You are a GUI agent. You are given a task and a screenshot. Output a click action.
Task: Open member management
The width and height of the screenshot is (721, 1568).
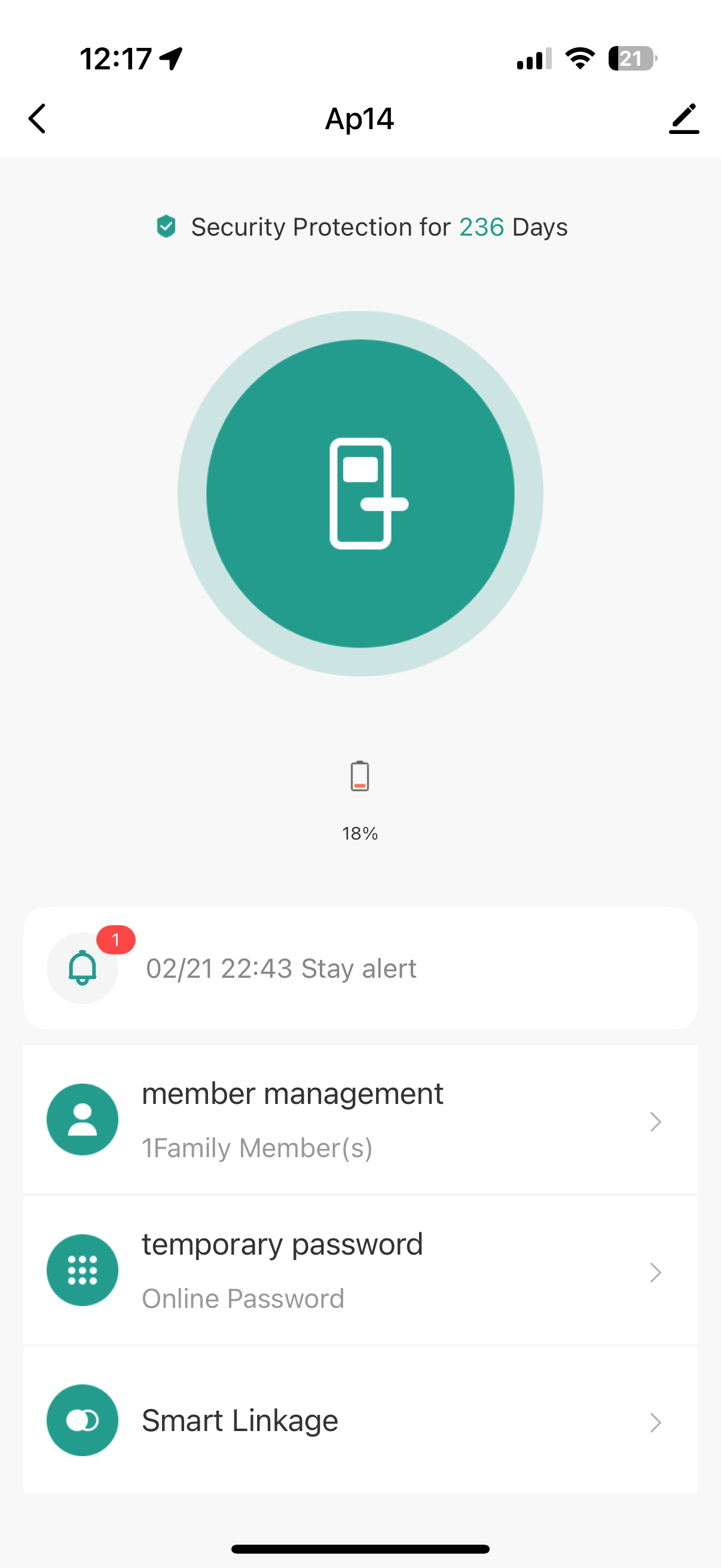coord(360,1119)
